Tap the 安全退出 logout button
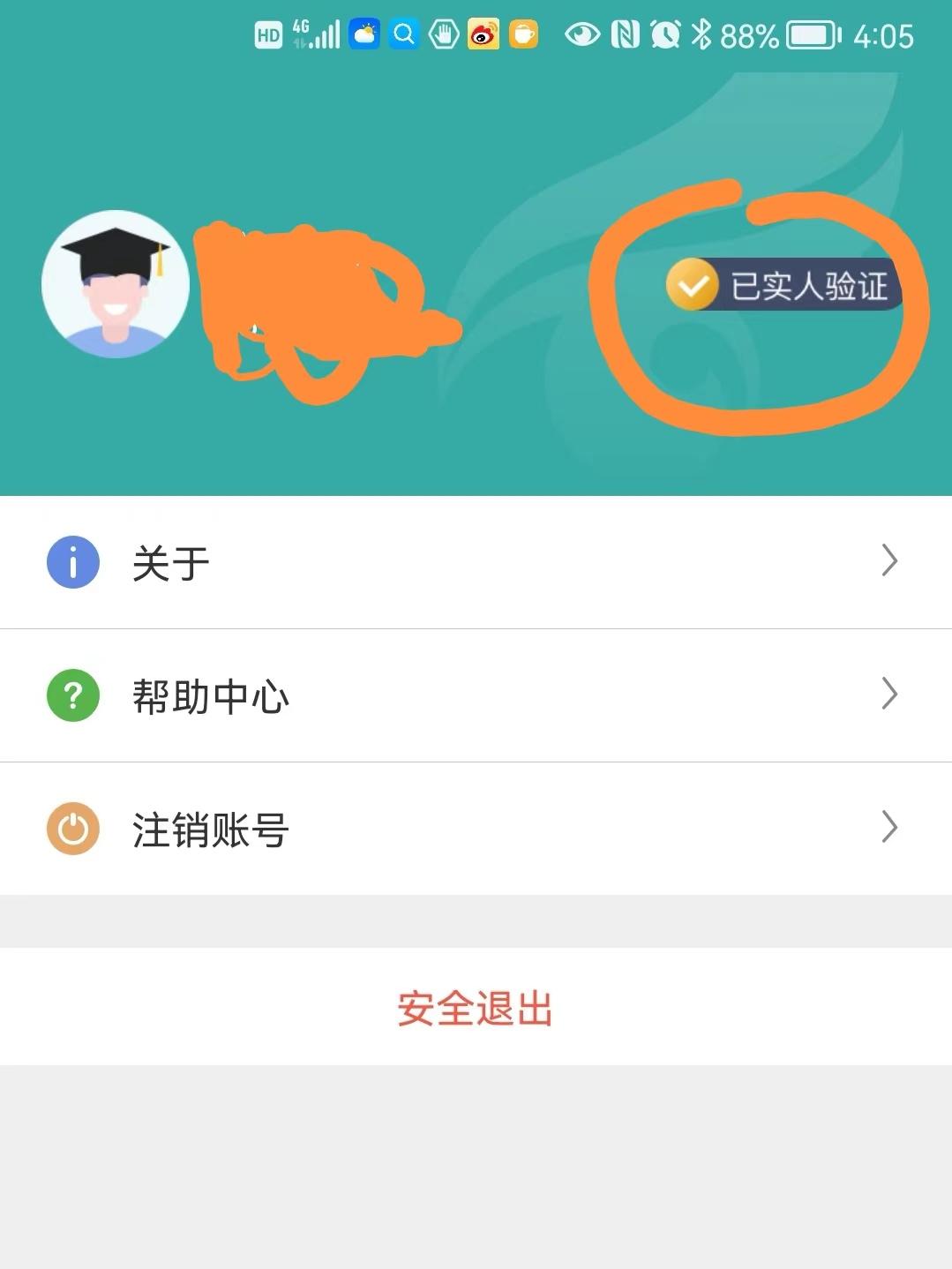Viewport: 952px width, 1269px height. [476, 1008]
